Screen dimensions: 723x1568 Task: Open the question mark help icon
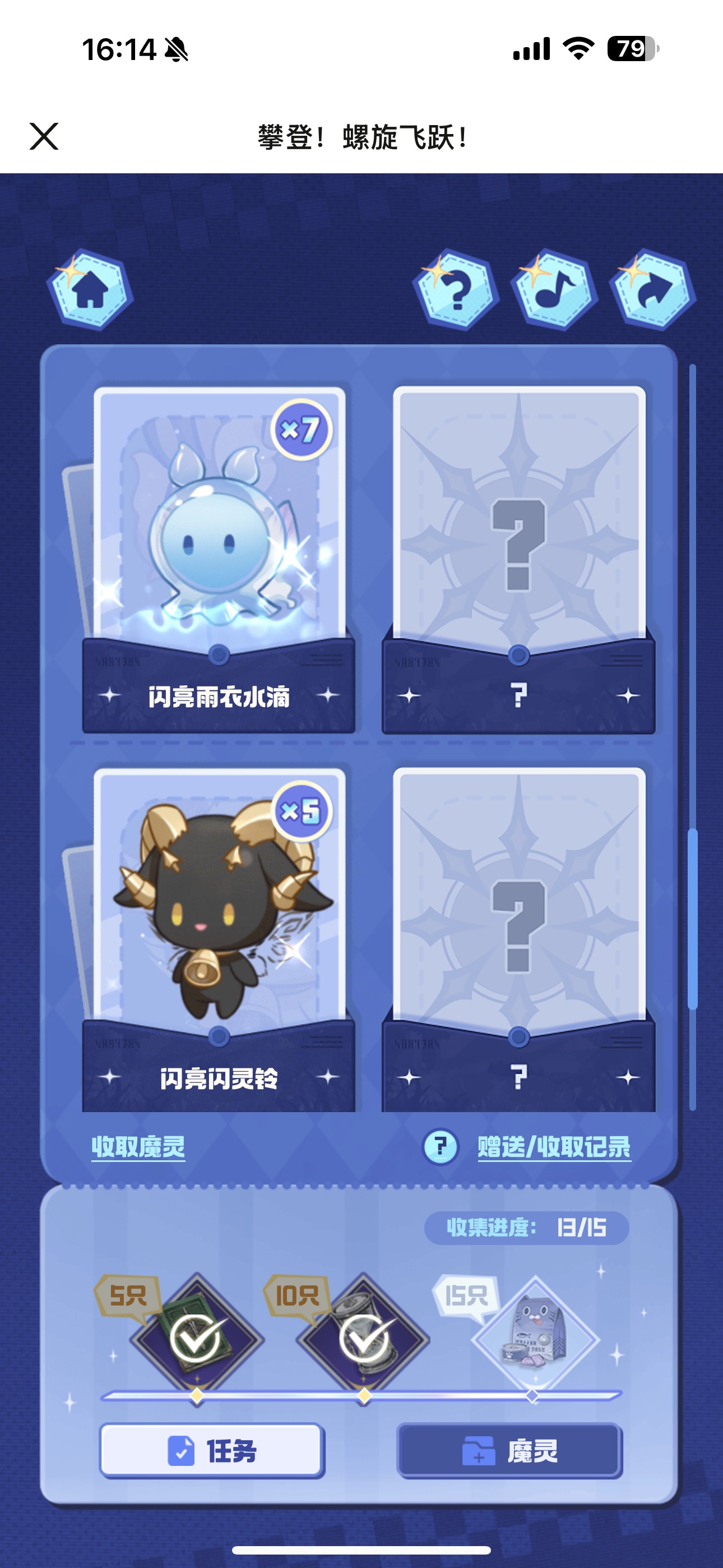point(455,290)
